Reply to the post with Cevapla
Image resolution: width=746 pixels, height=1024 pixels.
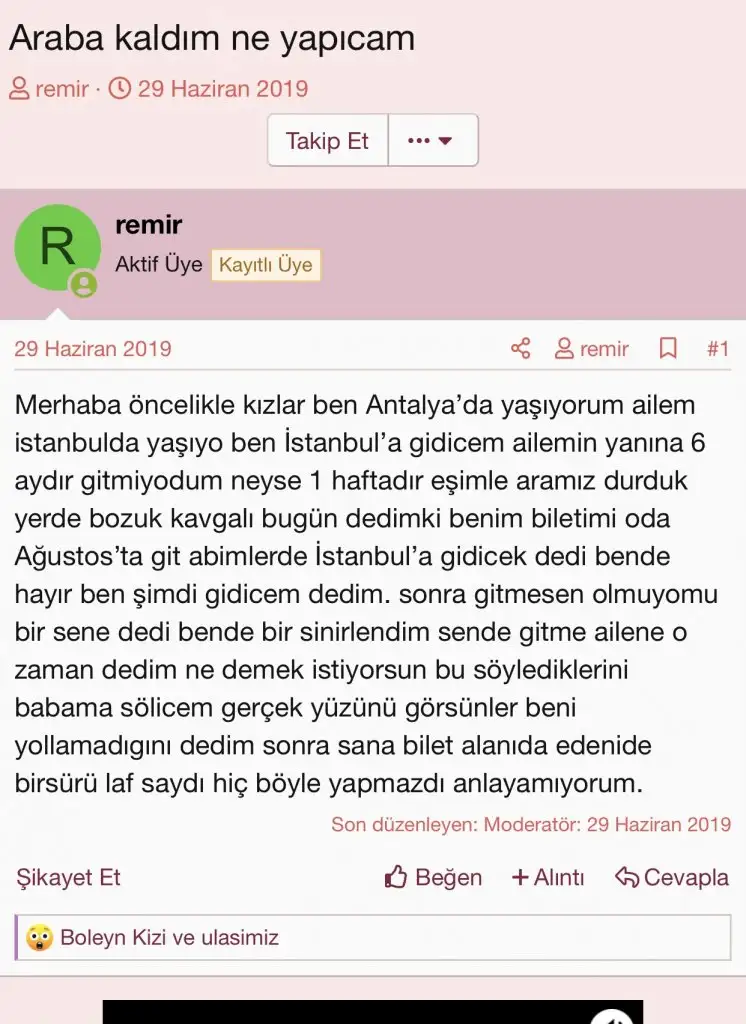point(672,878)
